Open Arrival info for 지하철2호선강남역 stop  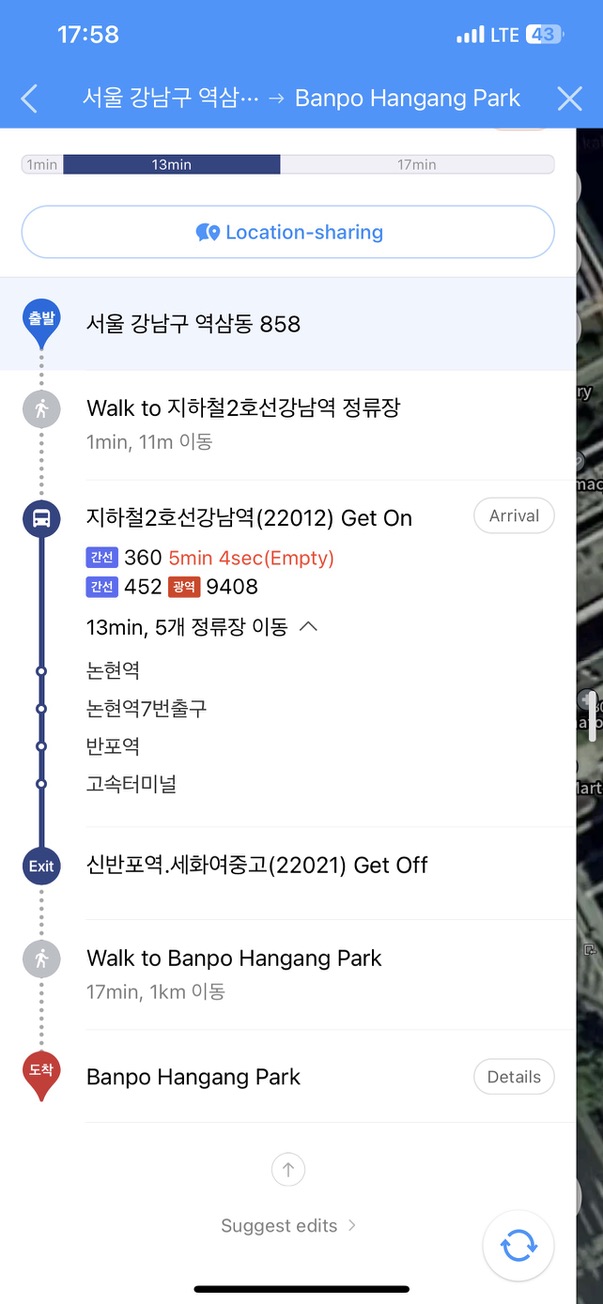pyautogui.click(x=514, y=516)
